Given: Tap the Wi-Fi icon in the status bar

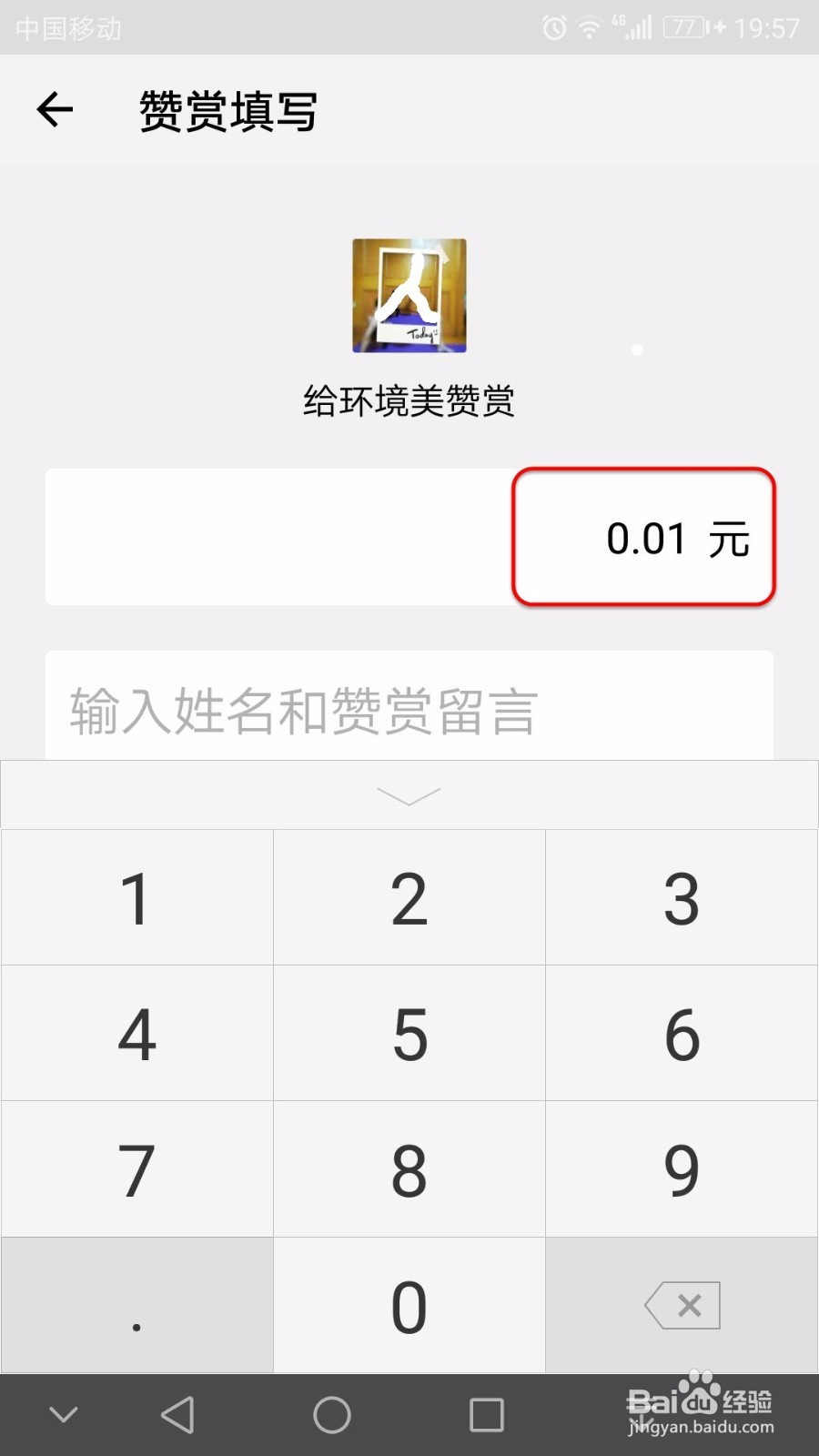Looking at the screenshot, I should coord(589,27).
